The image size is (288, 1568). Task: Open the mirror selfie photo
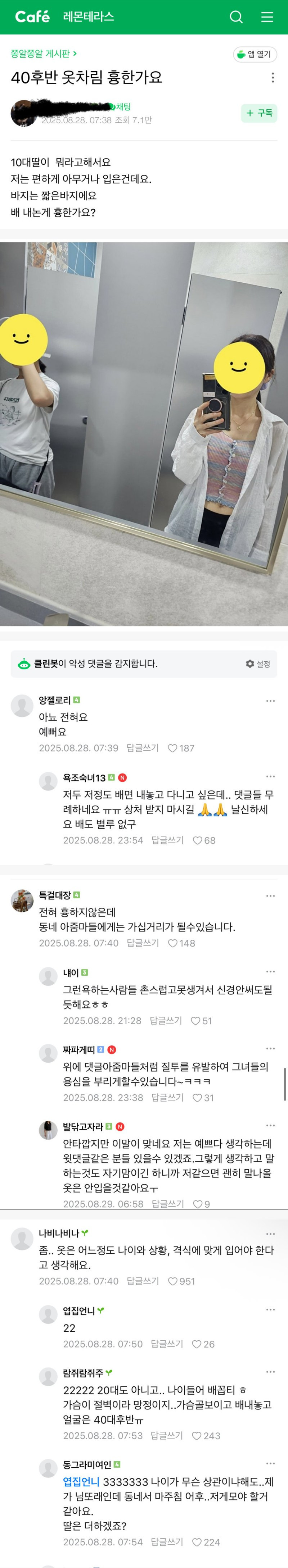[x=144, y=433]
